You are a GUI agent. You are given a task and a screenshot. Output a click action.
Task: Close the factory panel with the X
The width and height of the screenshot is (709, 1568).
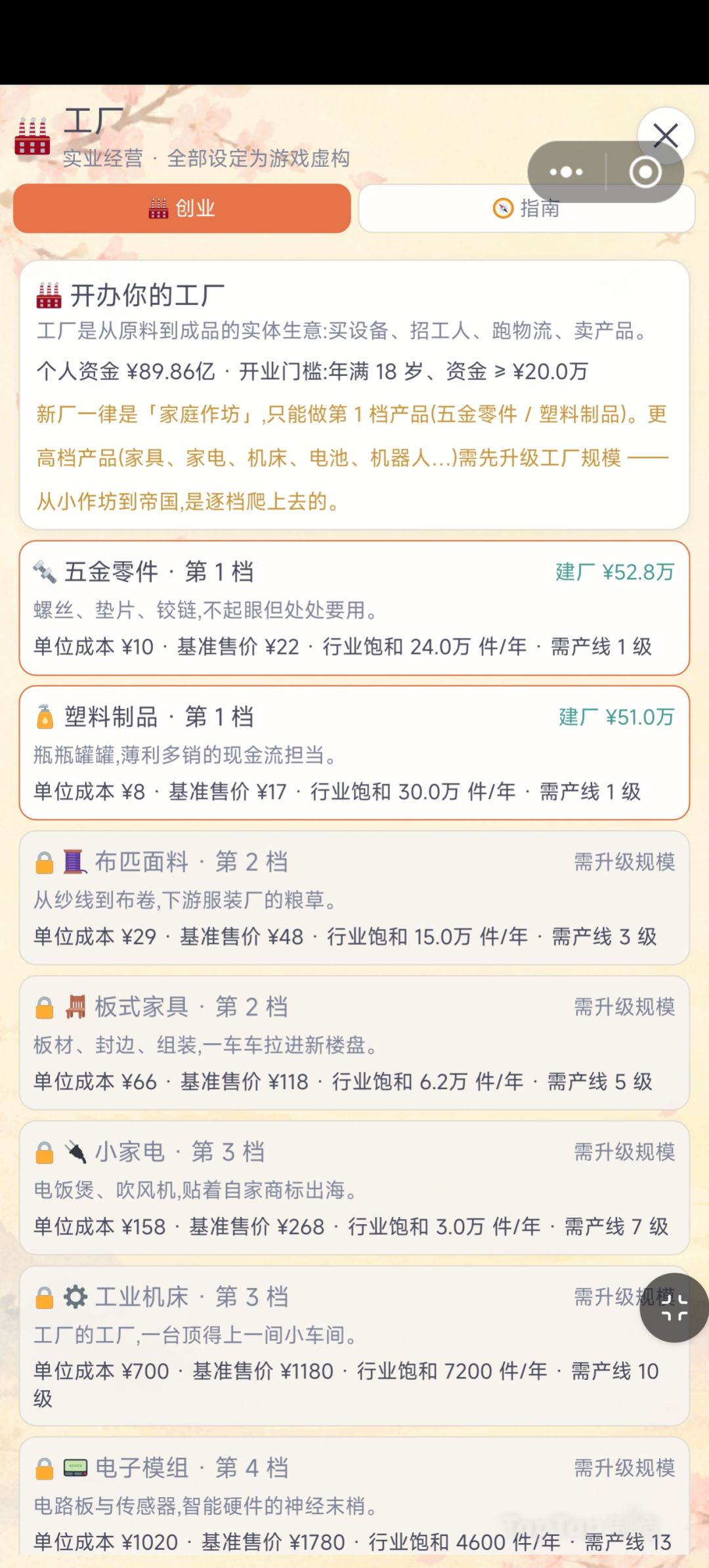tap(666, 136)
